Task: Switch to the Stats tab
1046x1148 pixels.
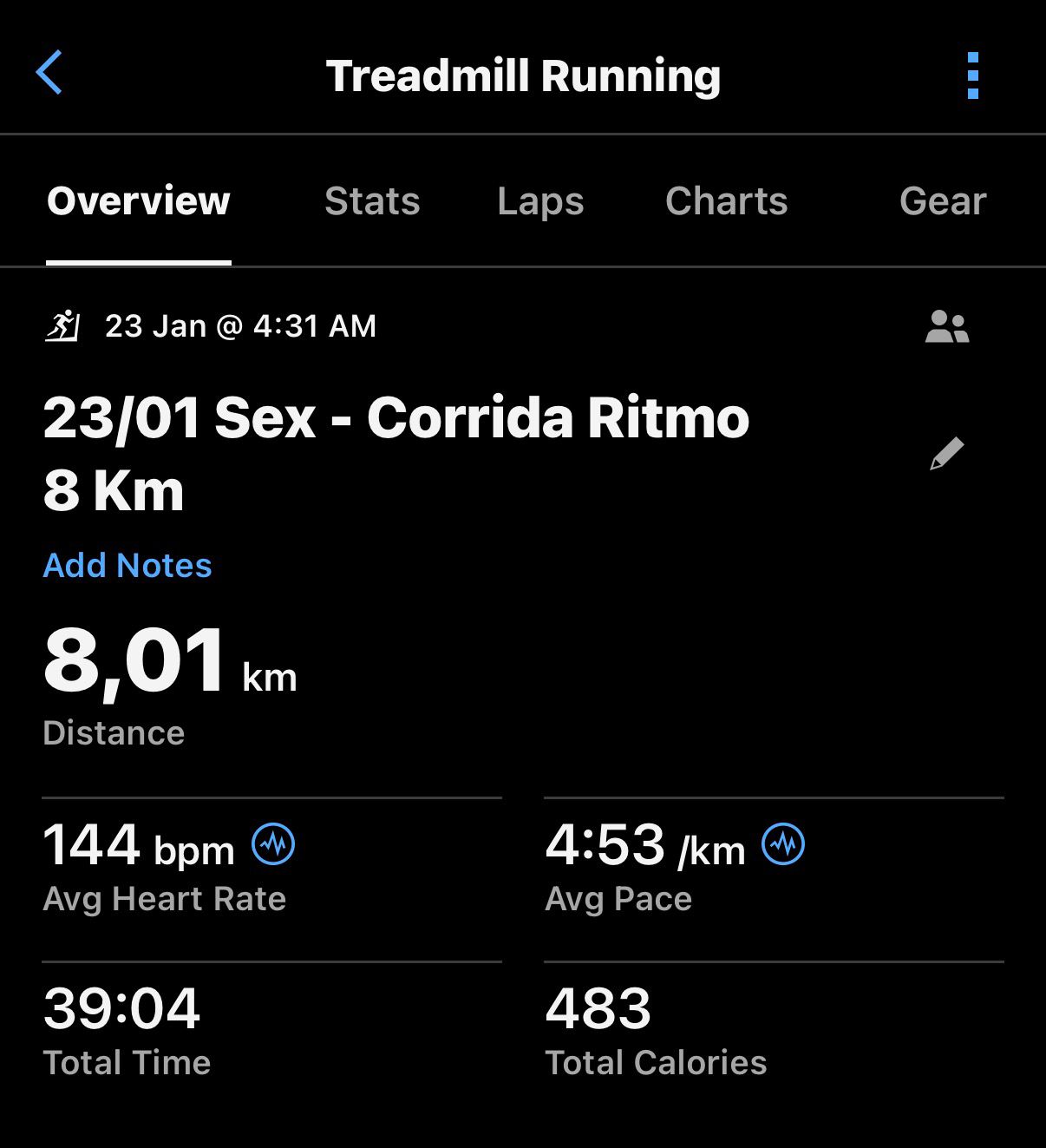Action: [x=372, y=201]
